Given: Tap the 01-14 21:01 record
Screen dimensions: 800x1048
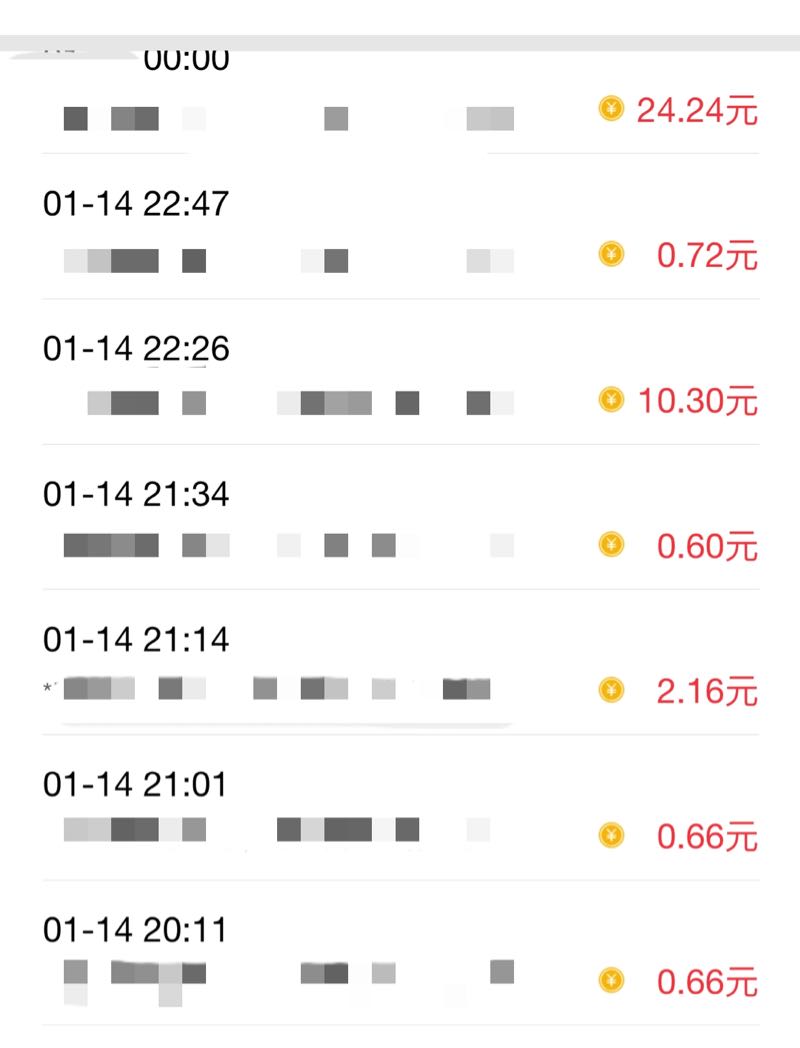Looking at the screenshot, I should coord(400,810).
